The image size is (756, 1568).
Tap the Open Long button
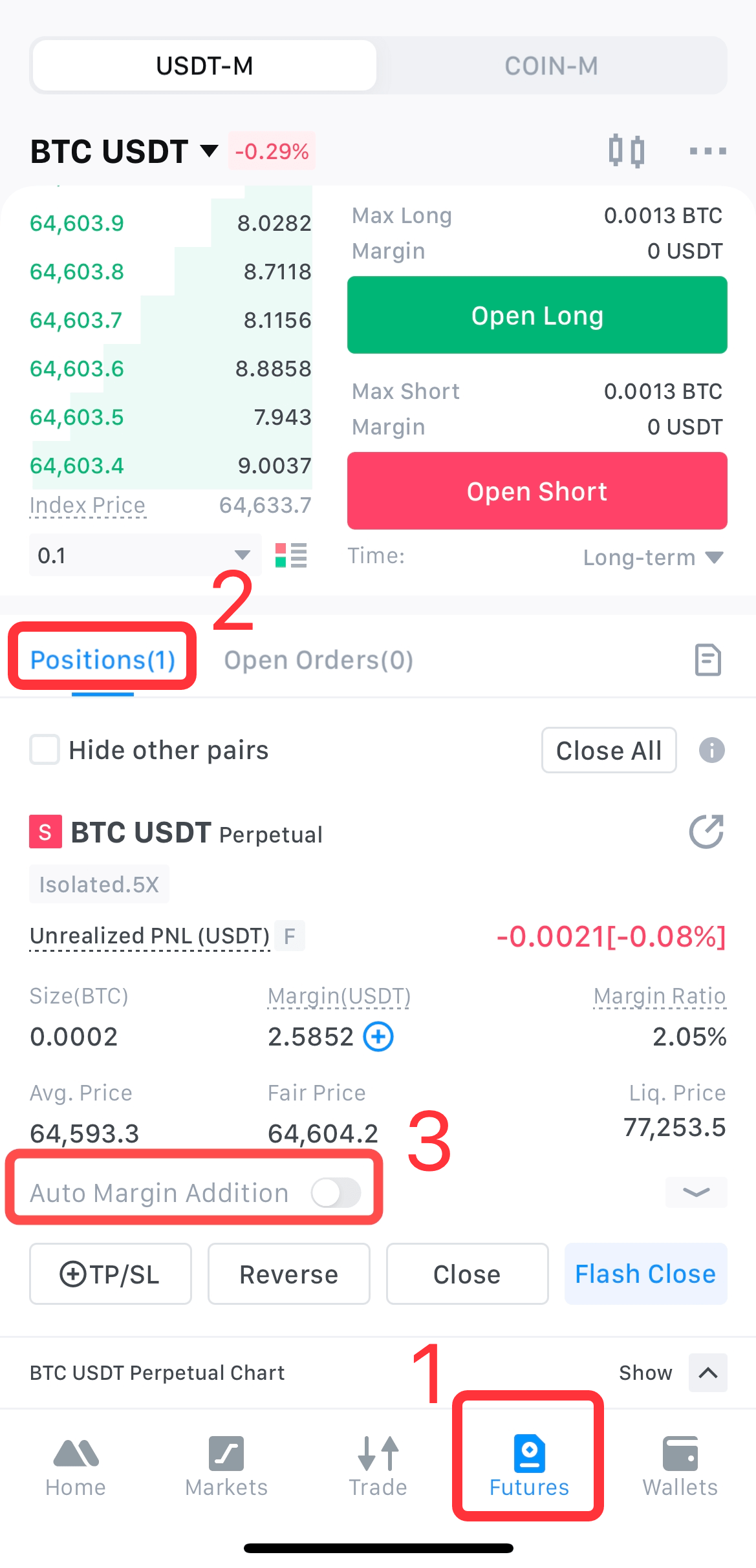click(537, 316)
